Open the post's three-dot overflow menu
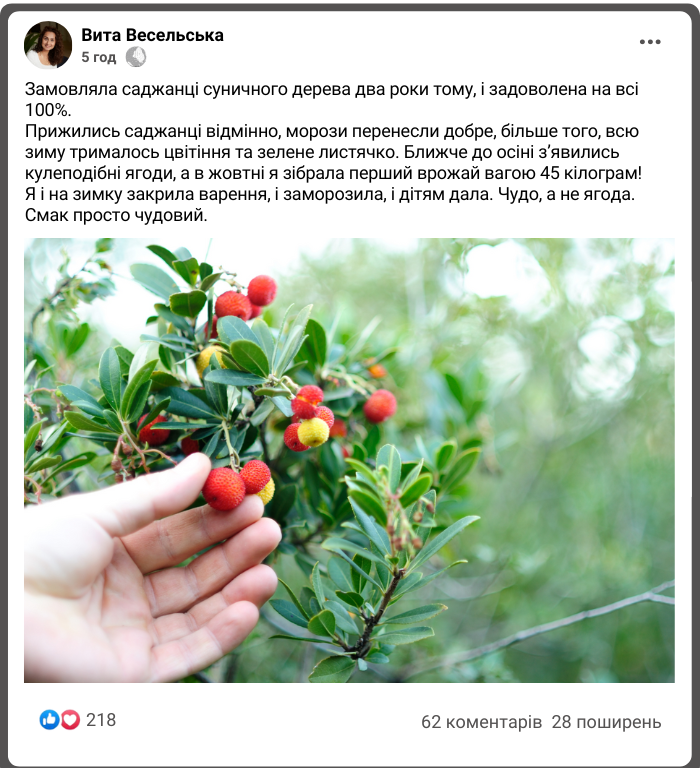Viewport: 700px width, 768px height. click(x=650, y=42)
